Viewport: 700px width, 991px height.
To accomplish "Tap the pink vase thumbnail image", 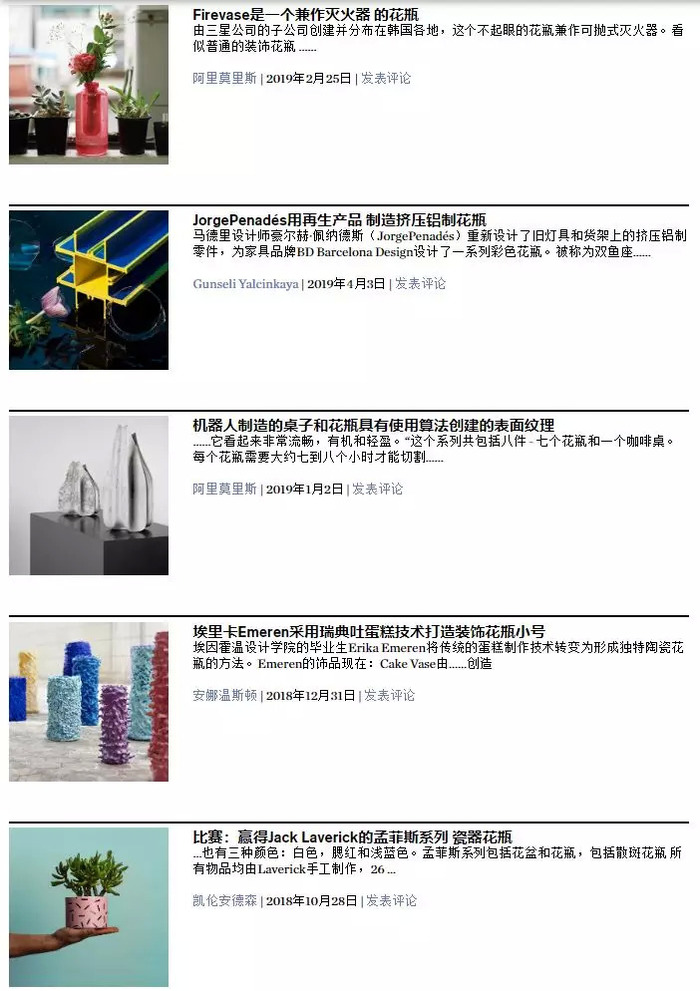I will click(x=88, y=84).
